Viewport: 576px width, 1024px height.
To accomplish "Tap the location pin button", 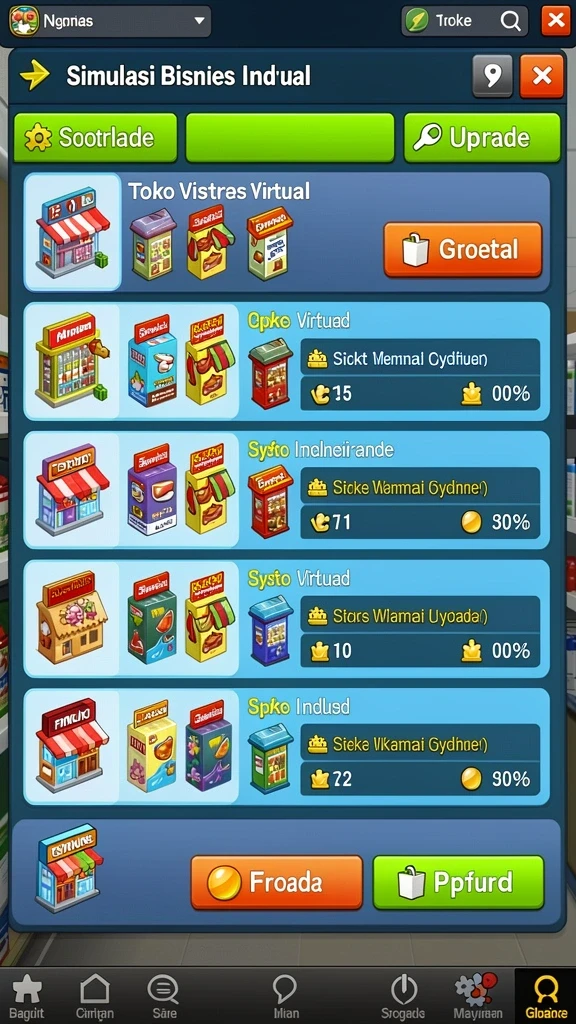I will coord(492,76).
